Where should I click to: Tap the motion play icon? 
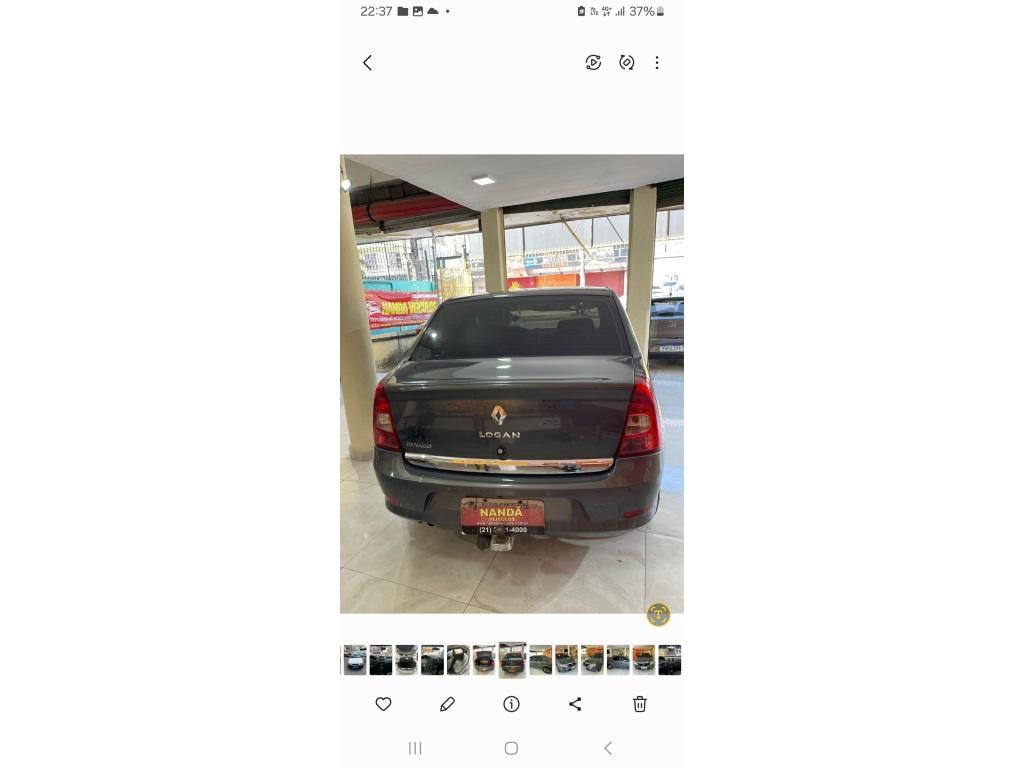tap(593, 63)
